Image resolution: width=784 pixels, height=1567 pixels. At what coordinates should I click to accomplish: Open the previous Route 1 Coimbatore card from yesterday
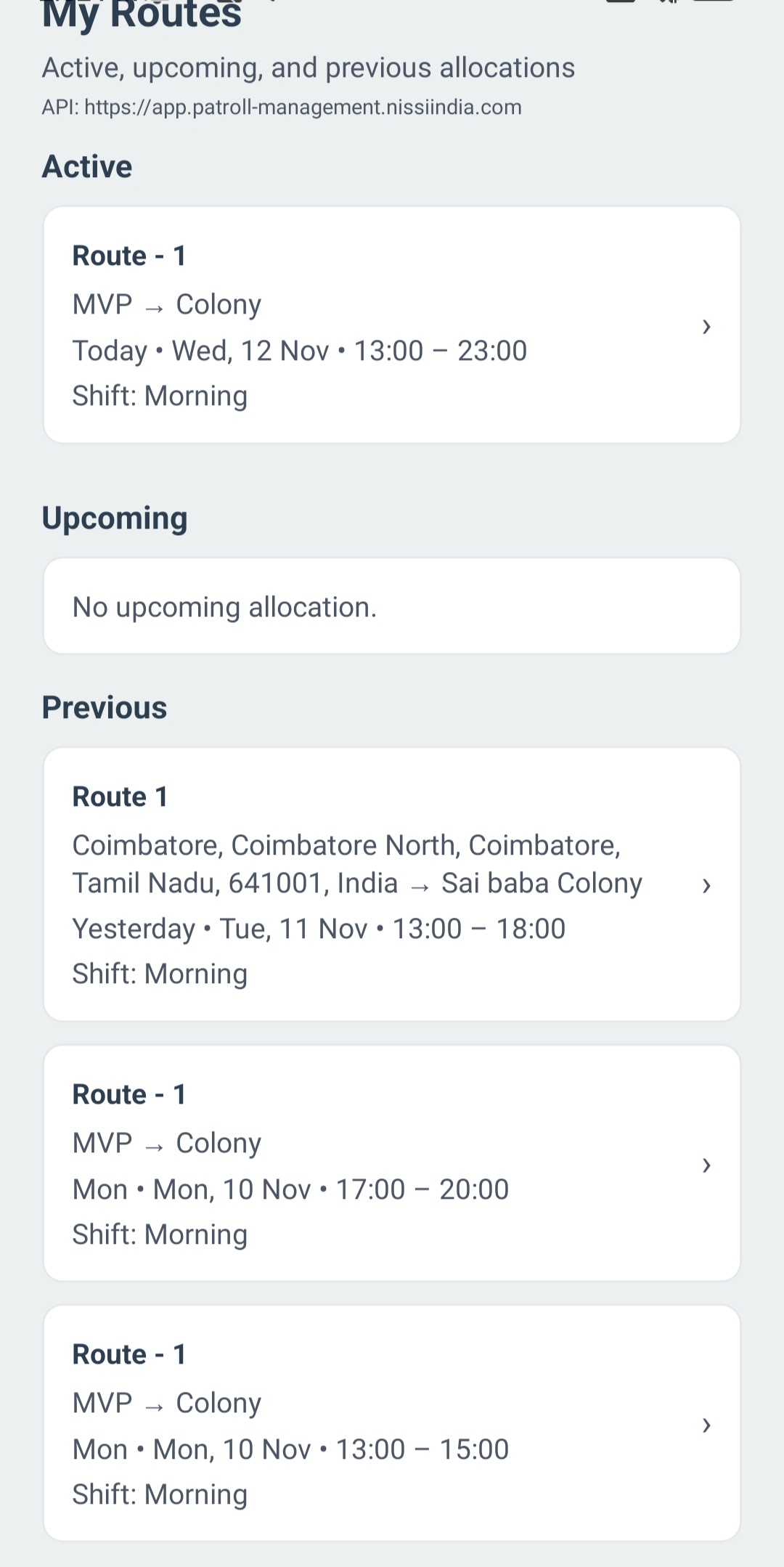pyautogui.click(x=392, y=884)
